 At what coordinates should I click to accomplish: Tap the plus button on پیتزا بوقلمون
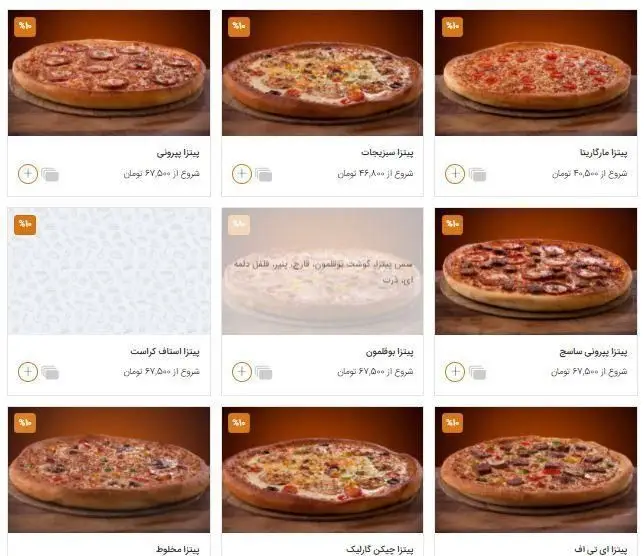(x=241, y=372)
